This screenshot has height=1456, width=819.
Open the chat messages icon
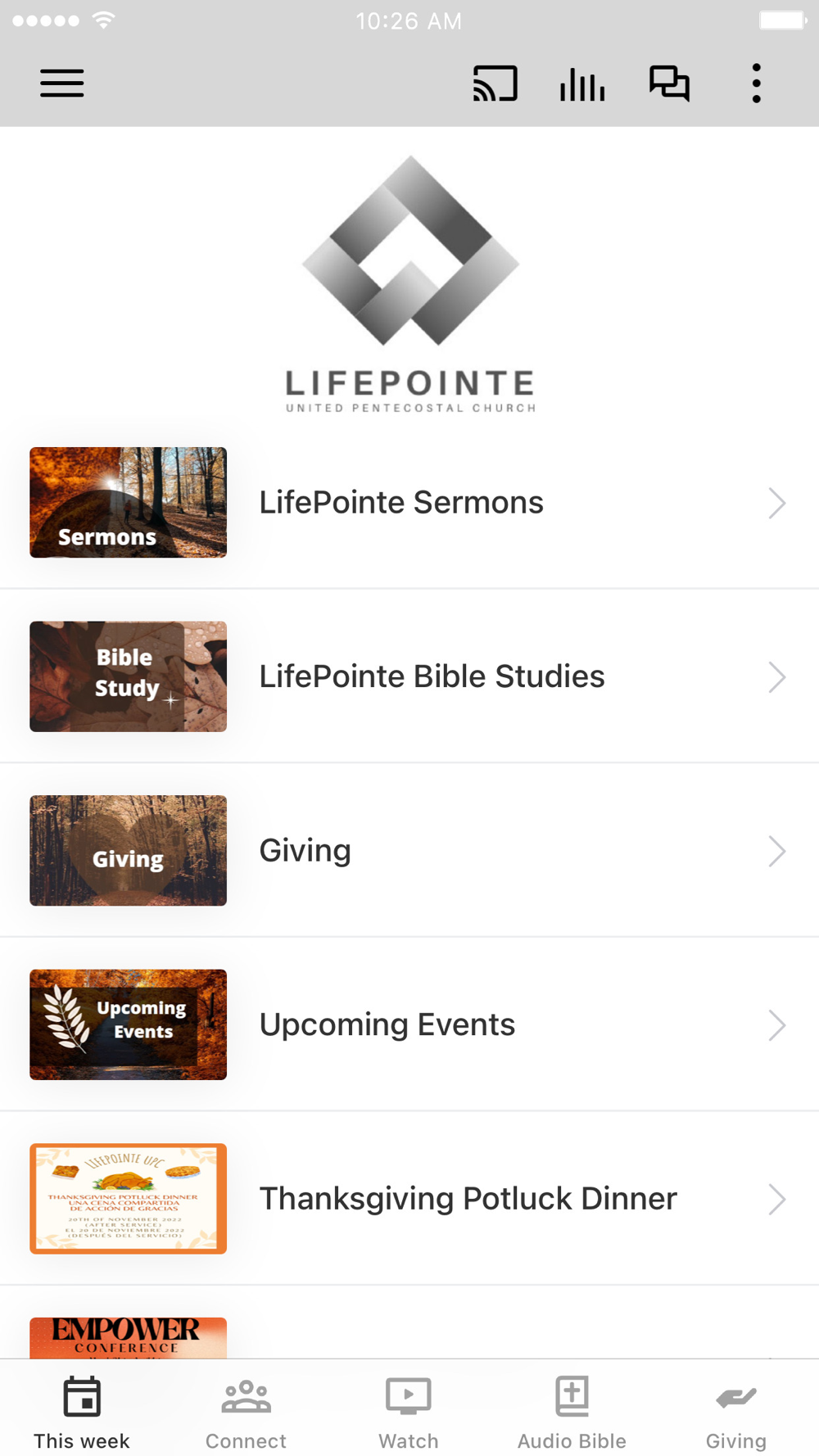point(669,84)
